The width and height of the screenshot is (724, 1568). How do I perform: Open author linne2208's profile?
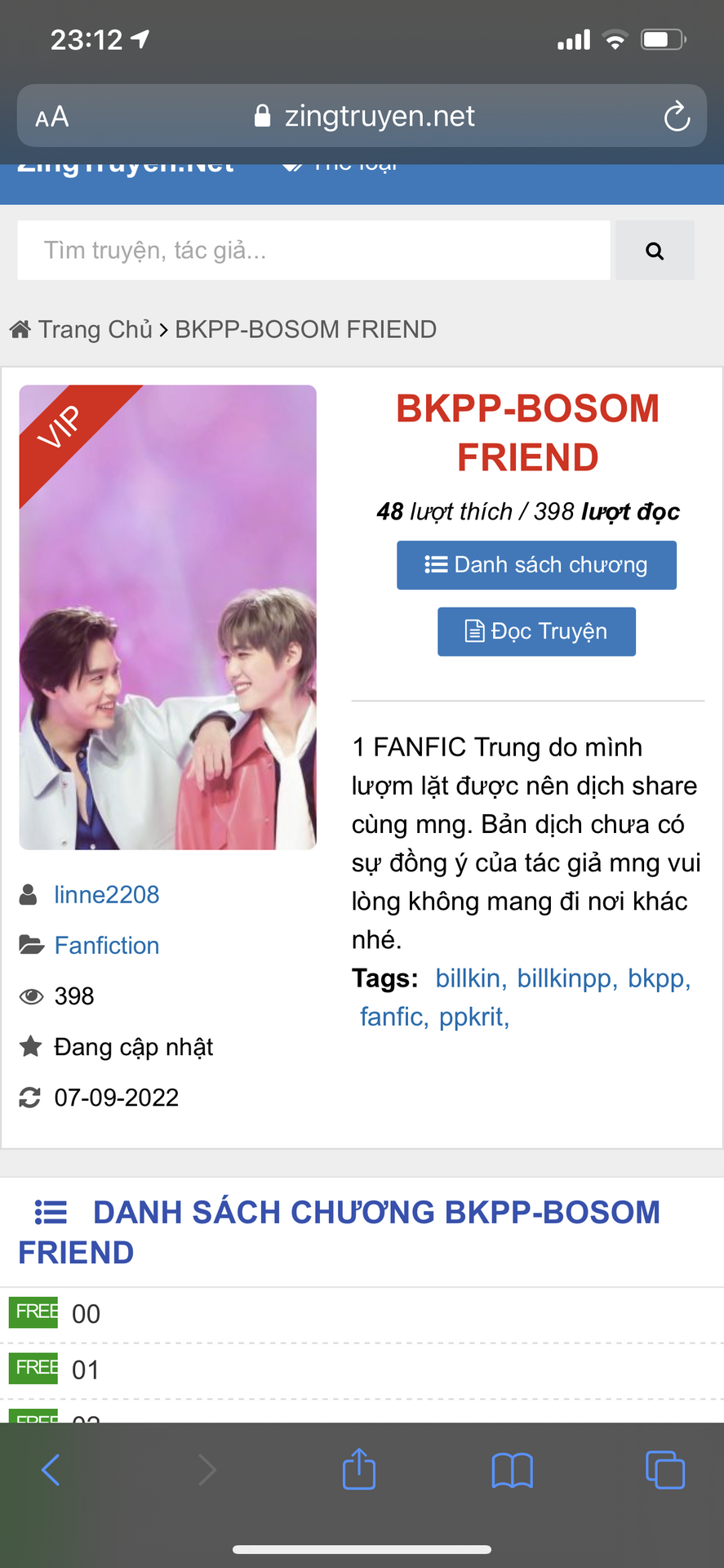pos(107,895)
